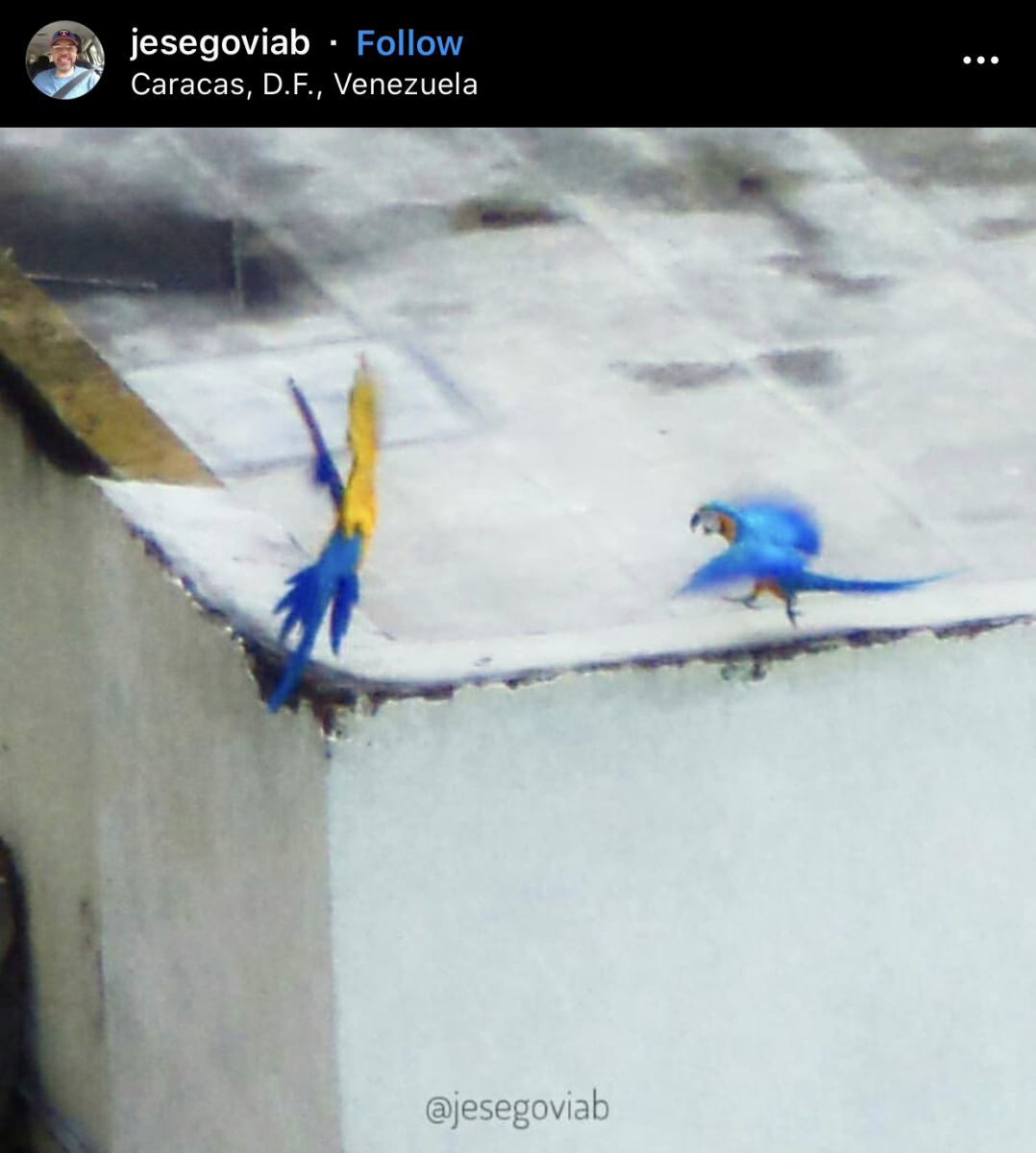This screenshot has height=1153, width=1036.
Task: Open the post's three-dot options menu
Action: point(980,61)
